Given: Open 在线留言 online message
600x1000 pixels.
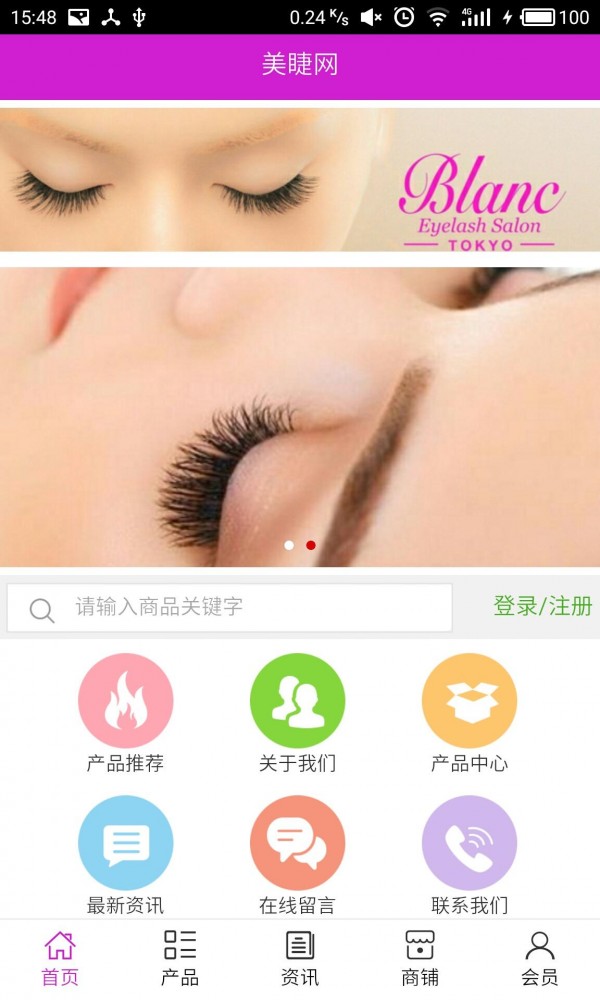Looking at the screenshot, I should [297, 845].
